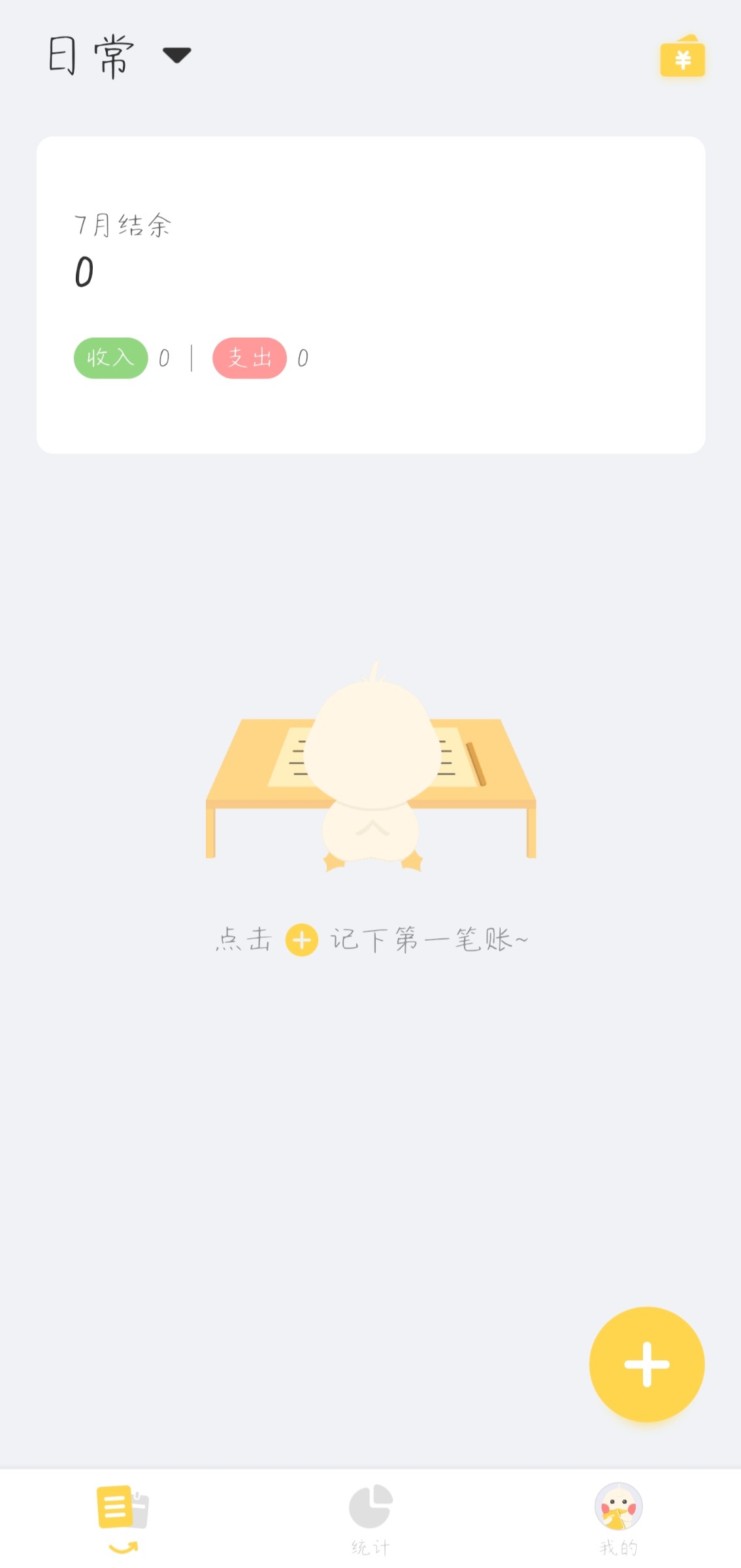Open the yellow wallet icon
Image resolution: width=741 pixels, height=1568 pixels.
pos(682,57)
